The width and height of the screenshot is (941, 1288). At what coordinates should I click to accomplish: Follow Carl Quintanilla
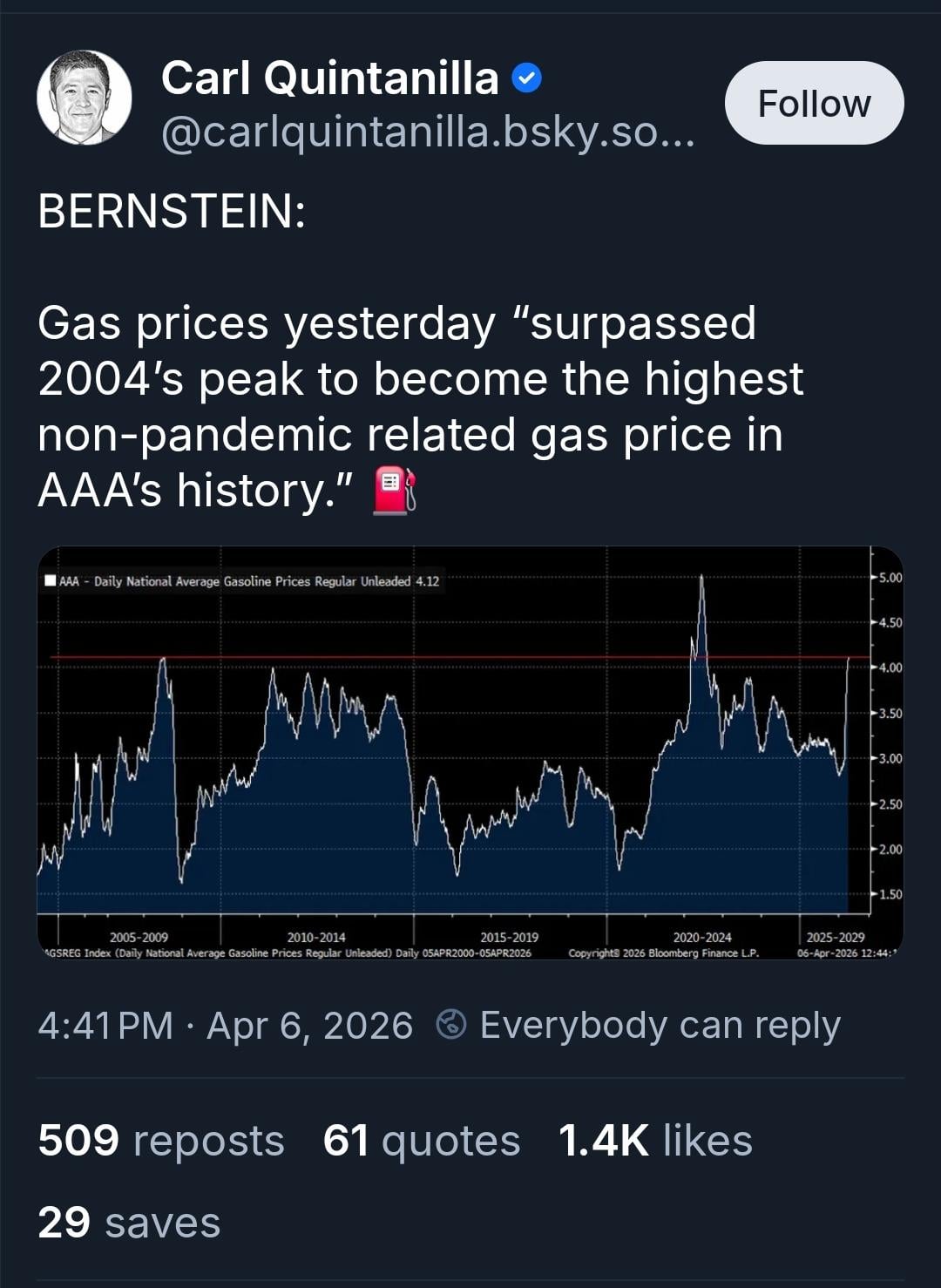[814, 103]
